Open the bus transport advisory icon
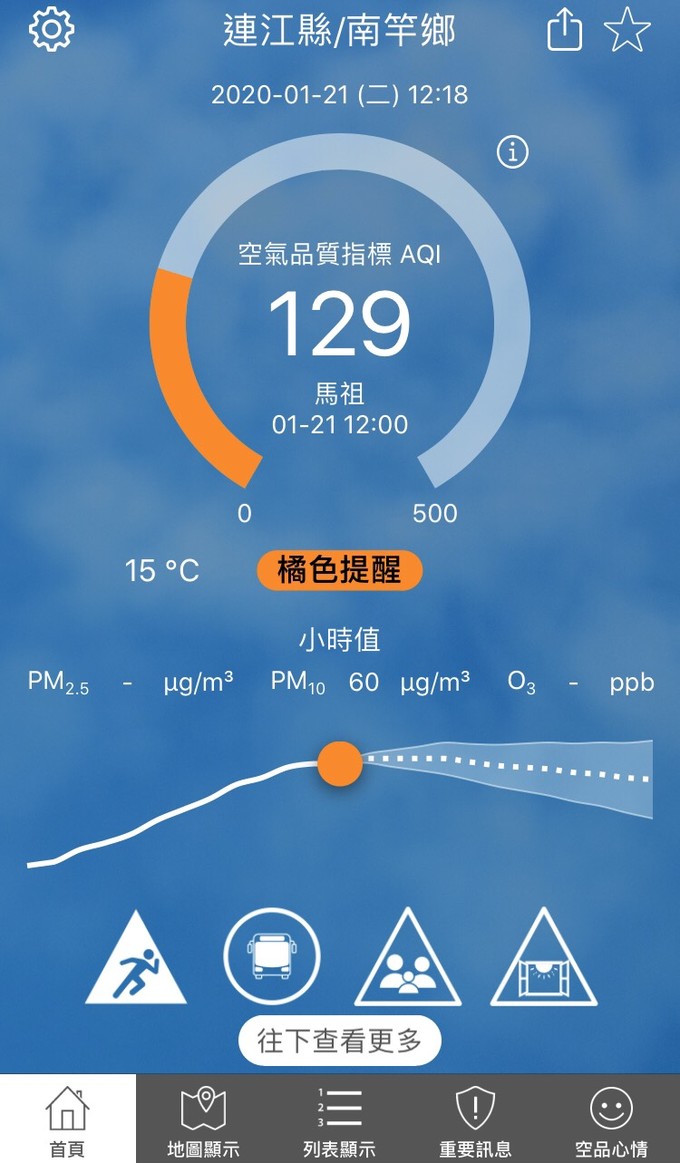This screenshot has height=1163, width=680. pos(272,957)
